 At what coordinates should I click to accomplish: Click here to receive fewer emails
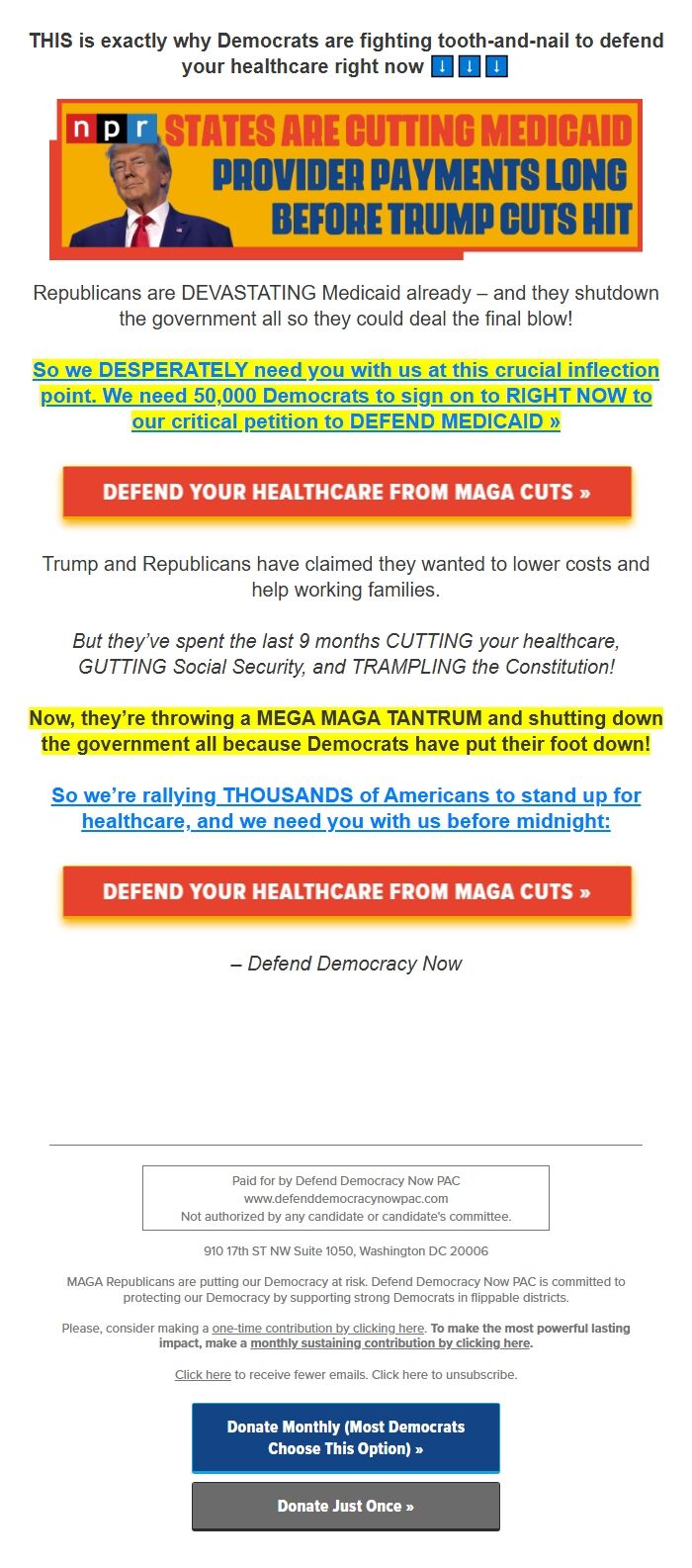203,1374
